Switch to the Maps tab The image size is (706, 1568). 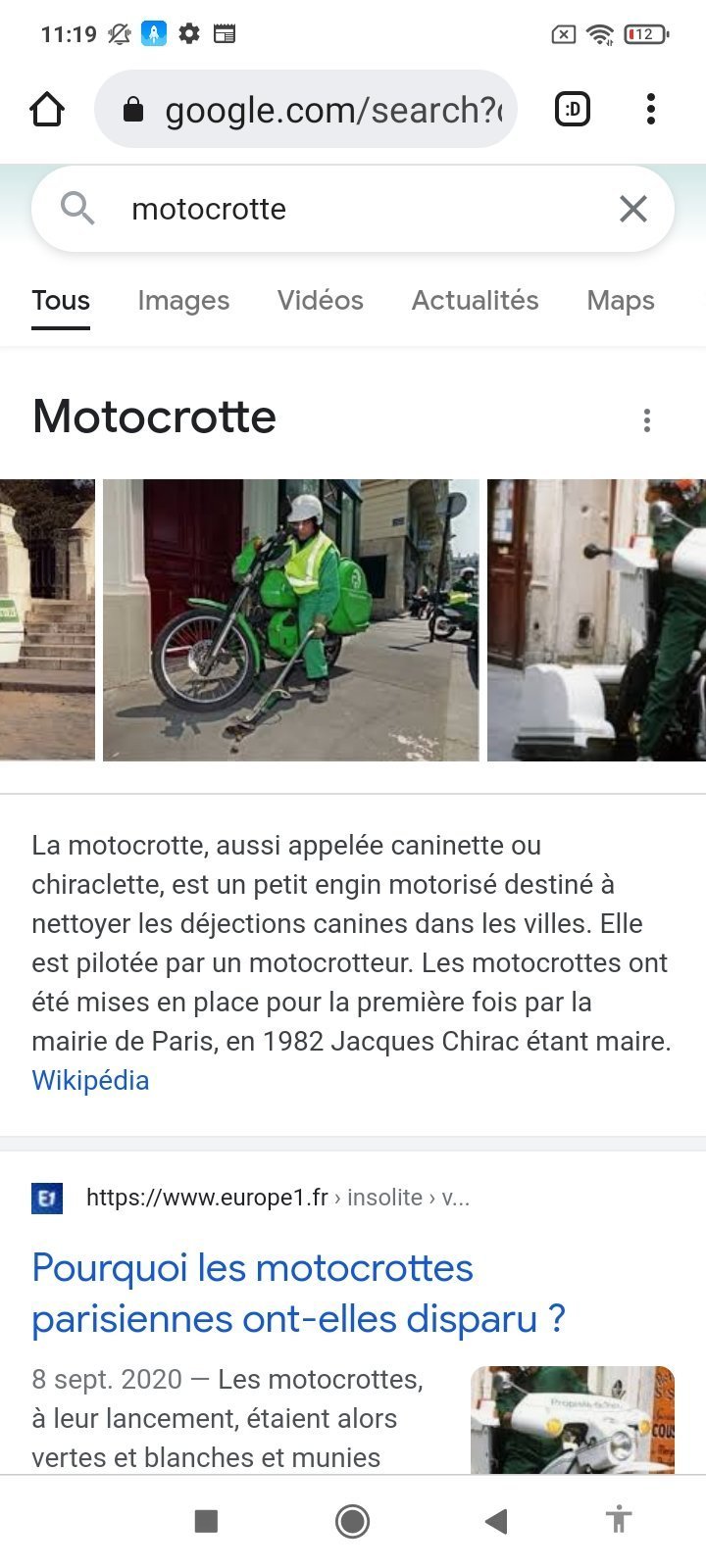[621, 300]
